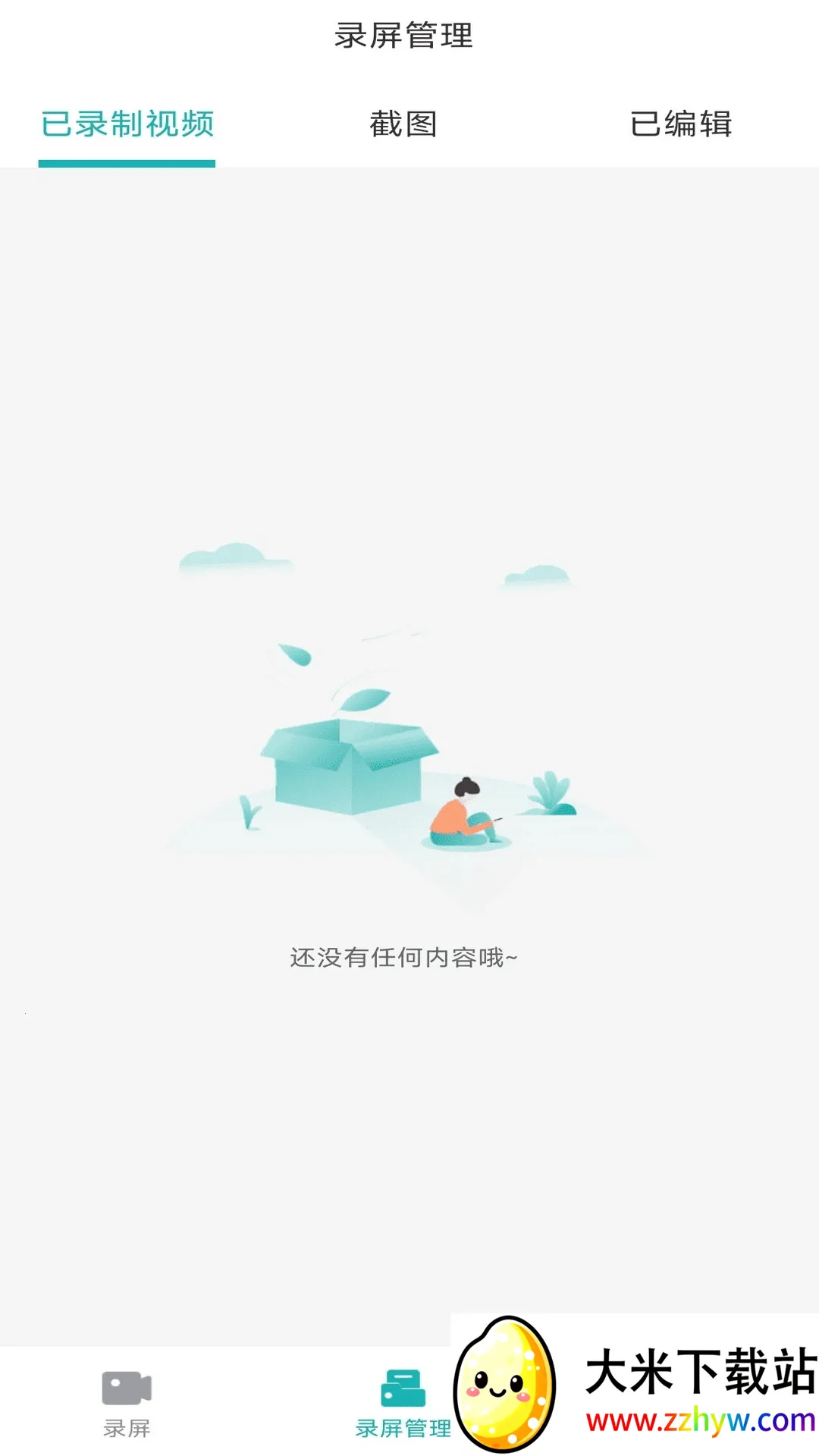Select the 已录制视频 tab
This screenshot has height=1456, width=819.
pos(127,124)
